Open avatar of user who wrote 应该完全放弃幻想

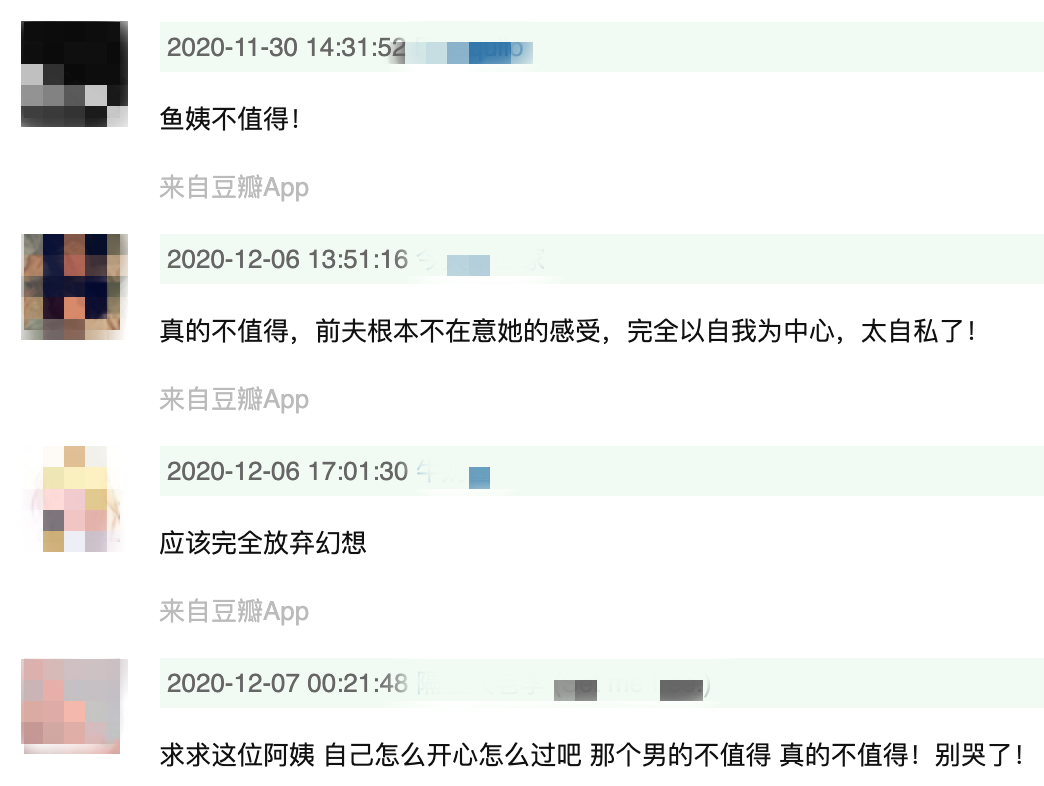pos(74,499)
